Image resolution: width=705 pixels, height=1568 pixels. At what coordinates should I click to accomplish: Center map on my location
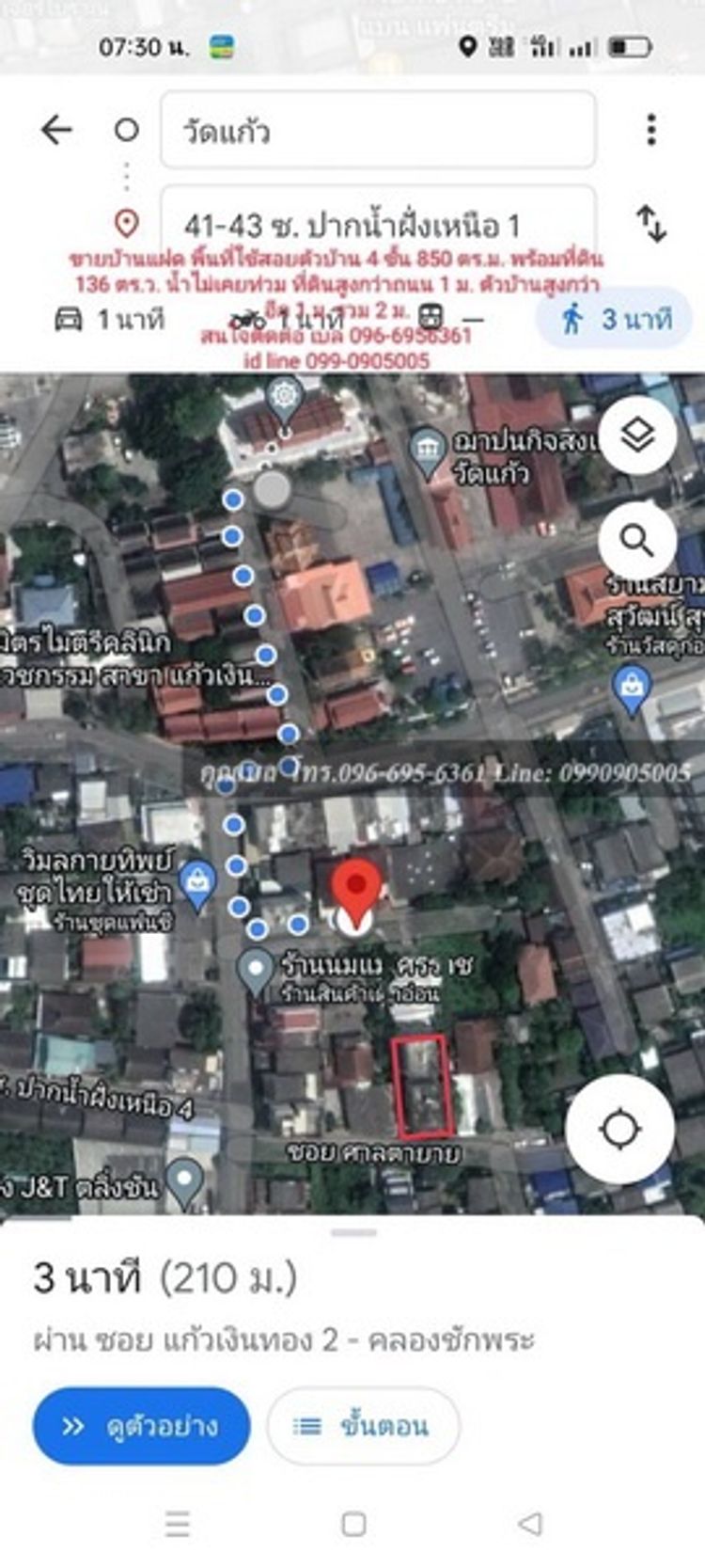[619, 1129]
